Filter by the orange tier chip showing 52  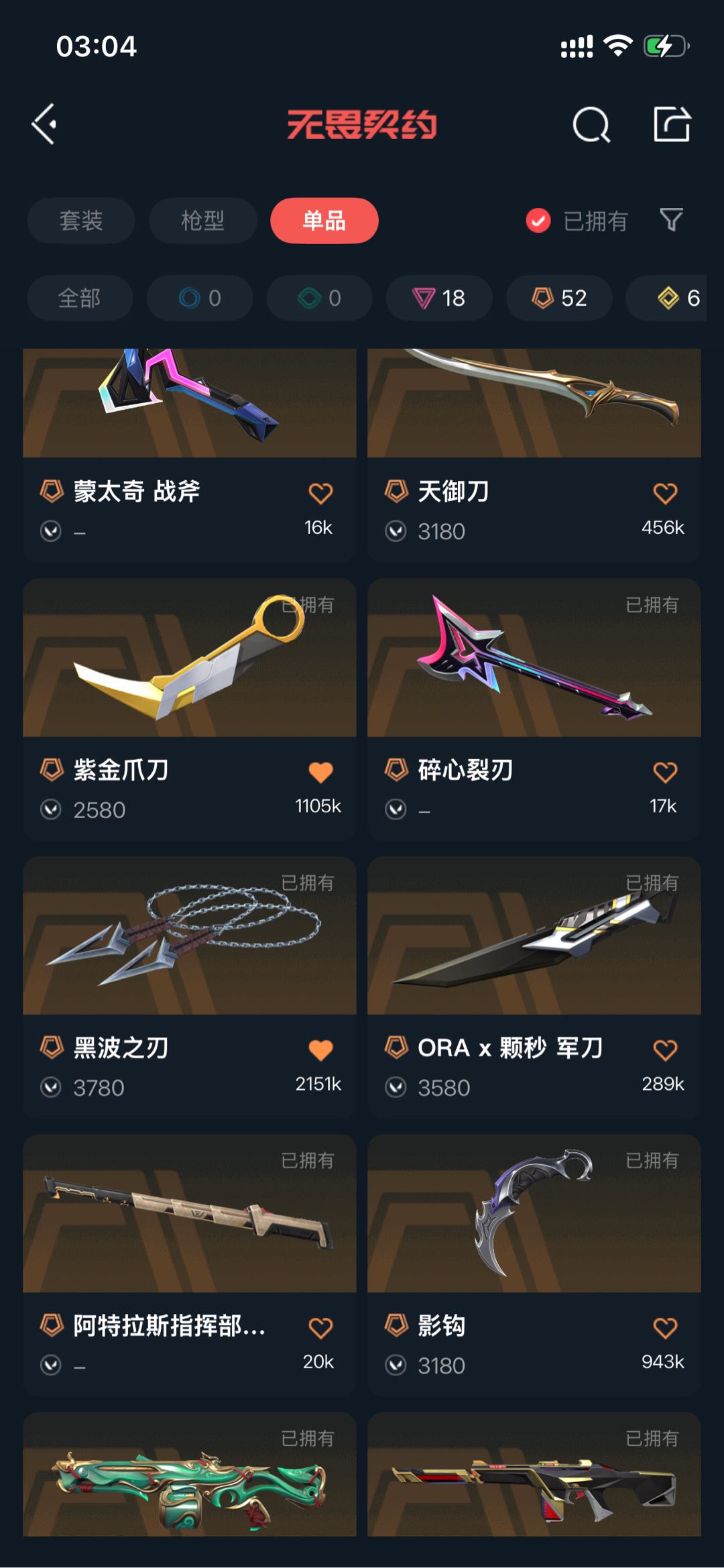pyautogui.click(x=559, y=298)
